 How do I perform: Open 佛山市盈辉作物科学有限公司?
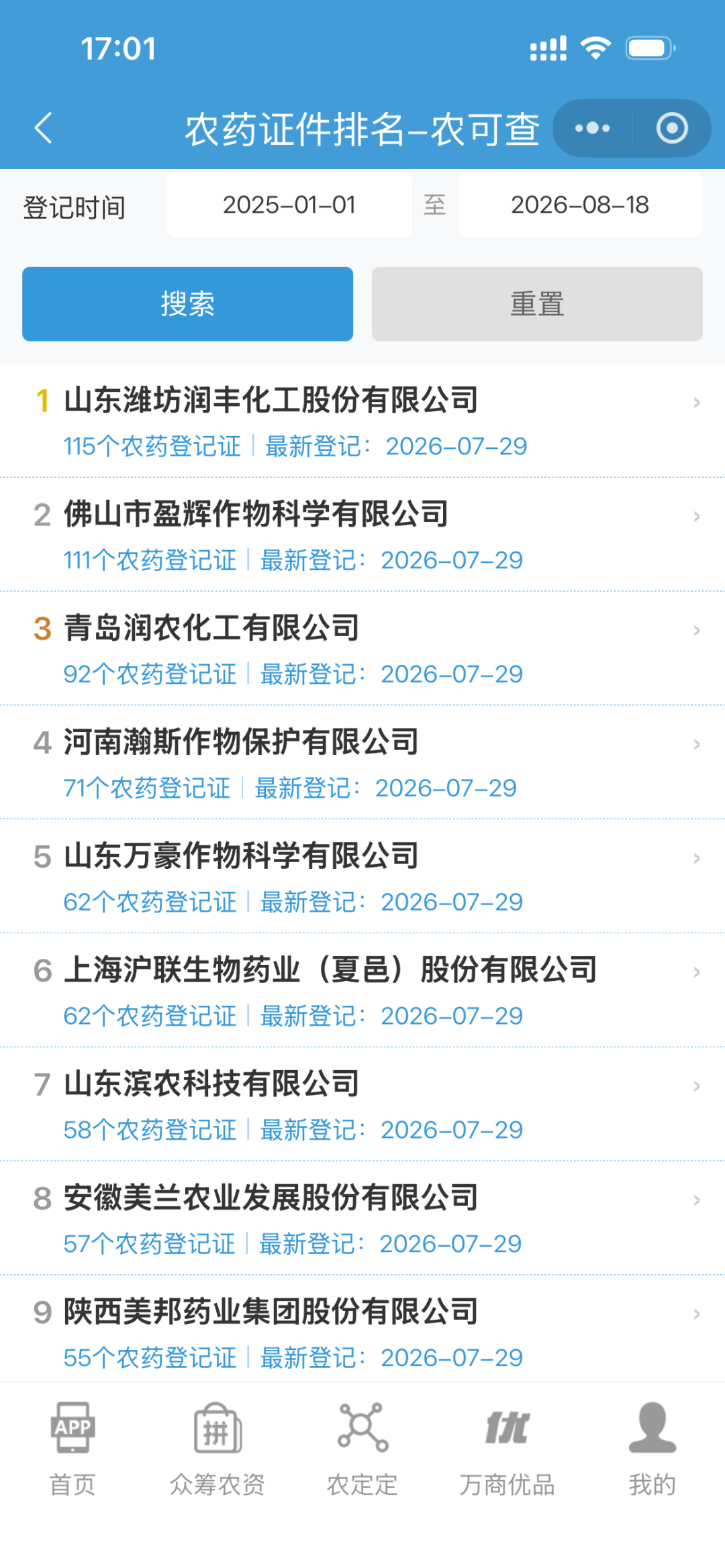click(362, 535)
